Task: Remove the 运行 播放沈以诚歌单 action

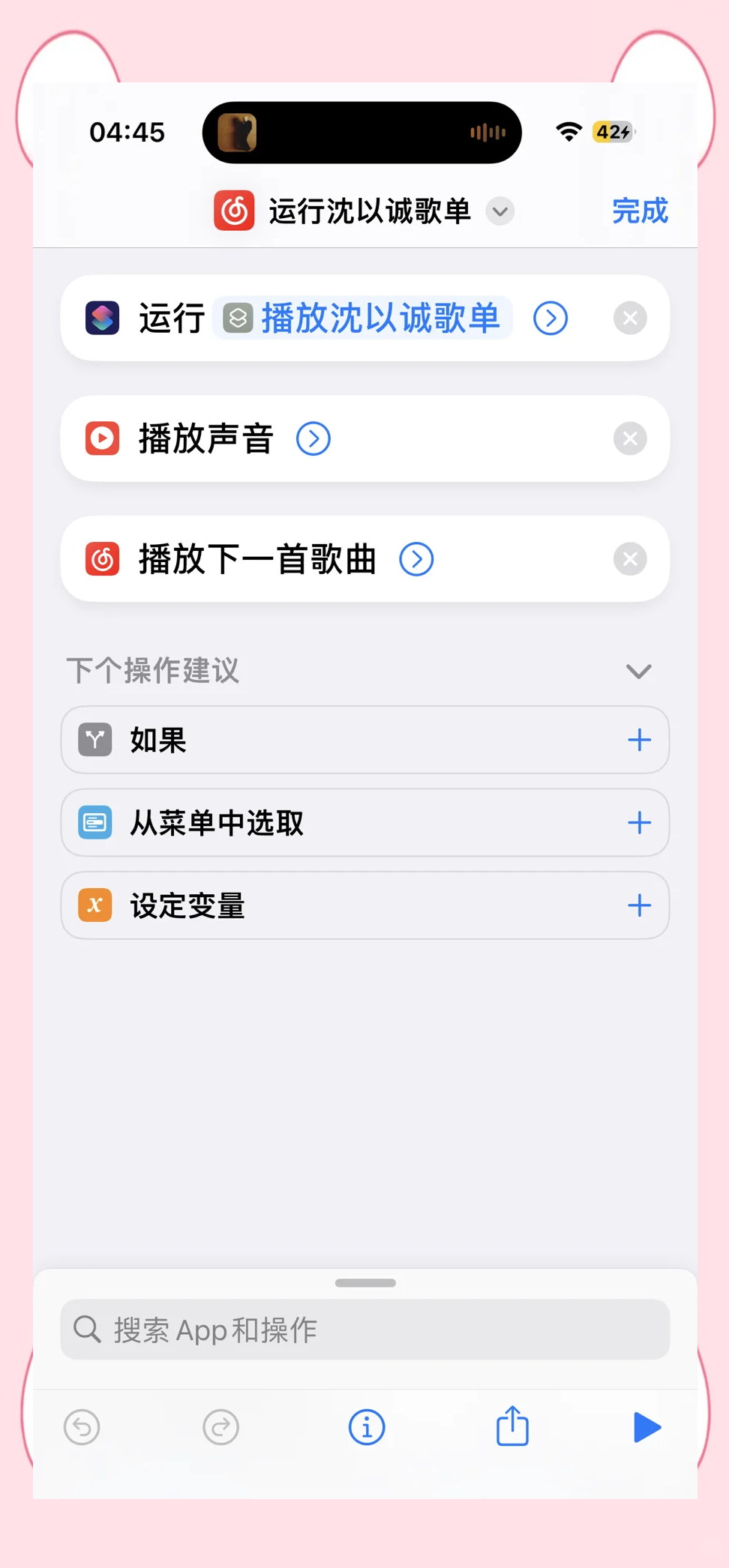Action: (x=630, y=319)
